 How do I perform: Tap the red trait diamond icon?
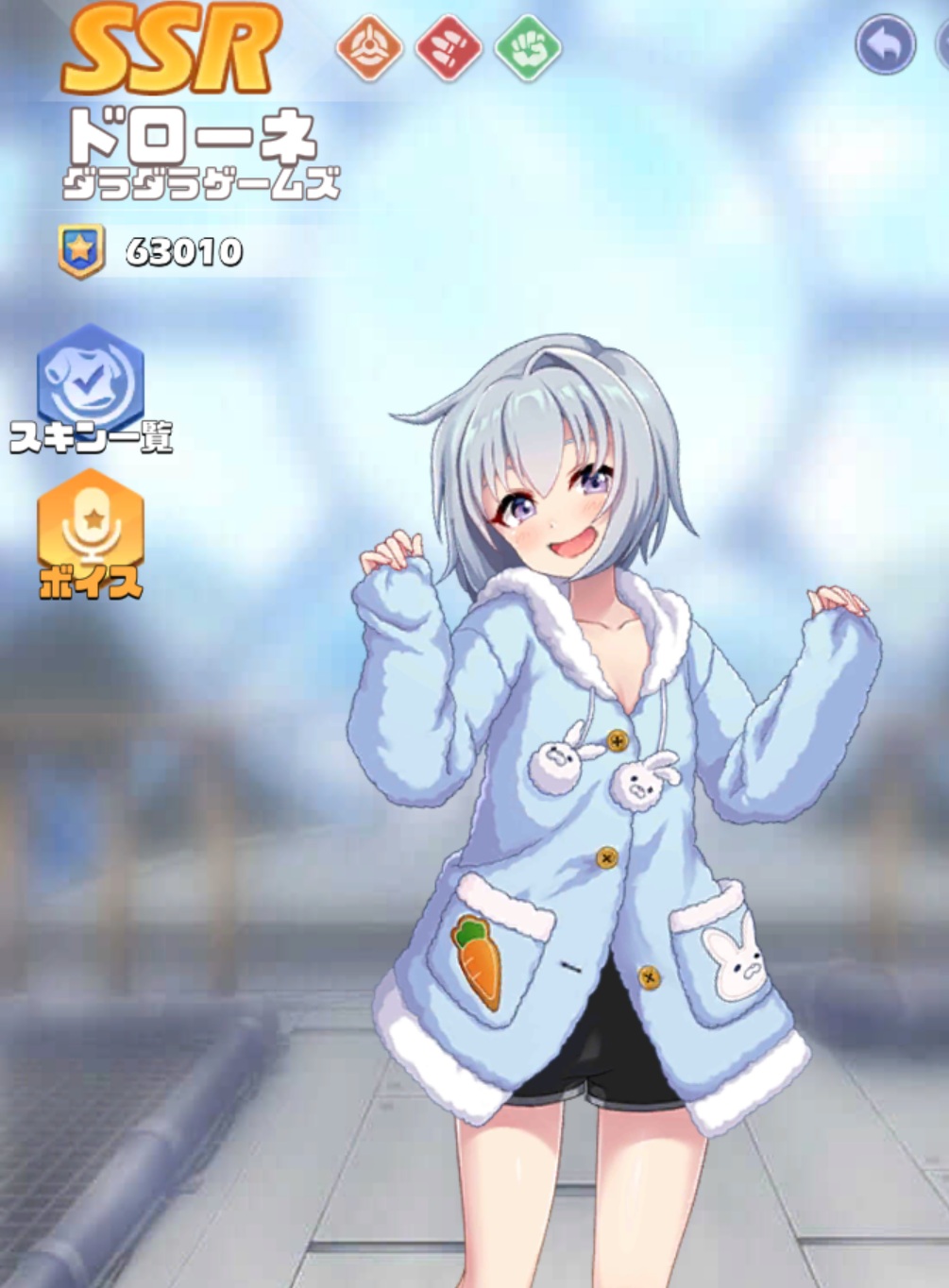coord(449,46)
